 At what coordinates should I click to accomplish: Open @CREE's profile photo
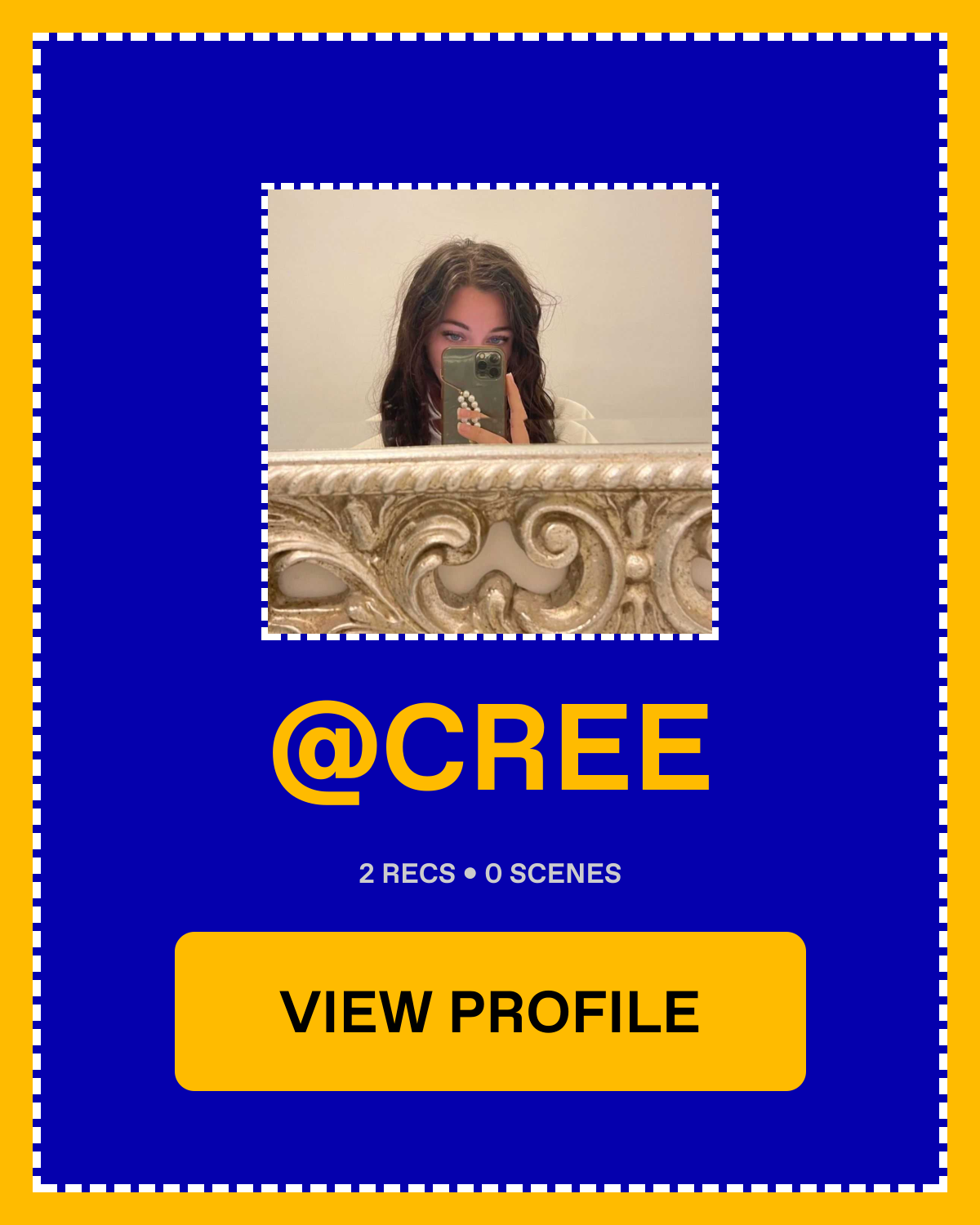coord(490,411)
